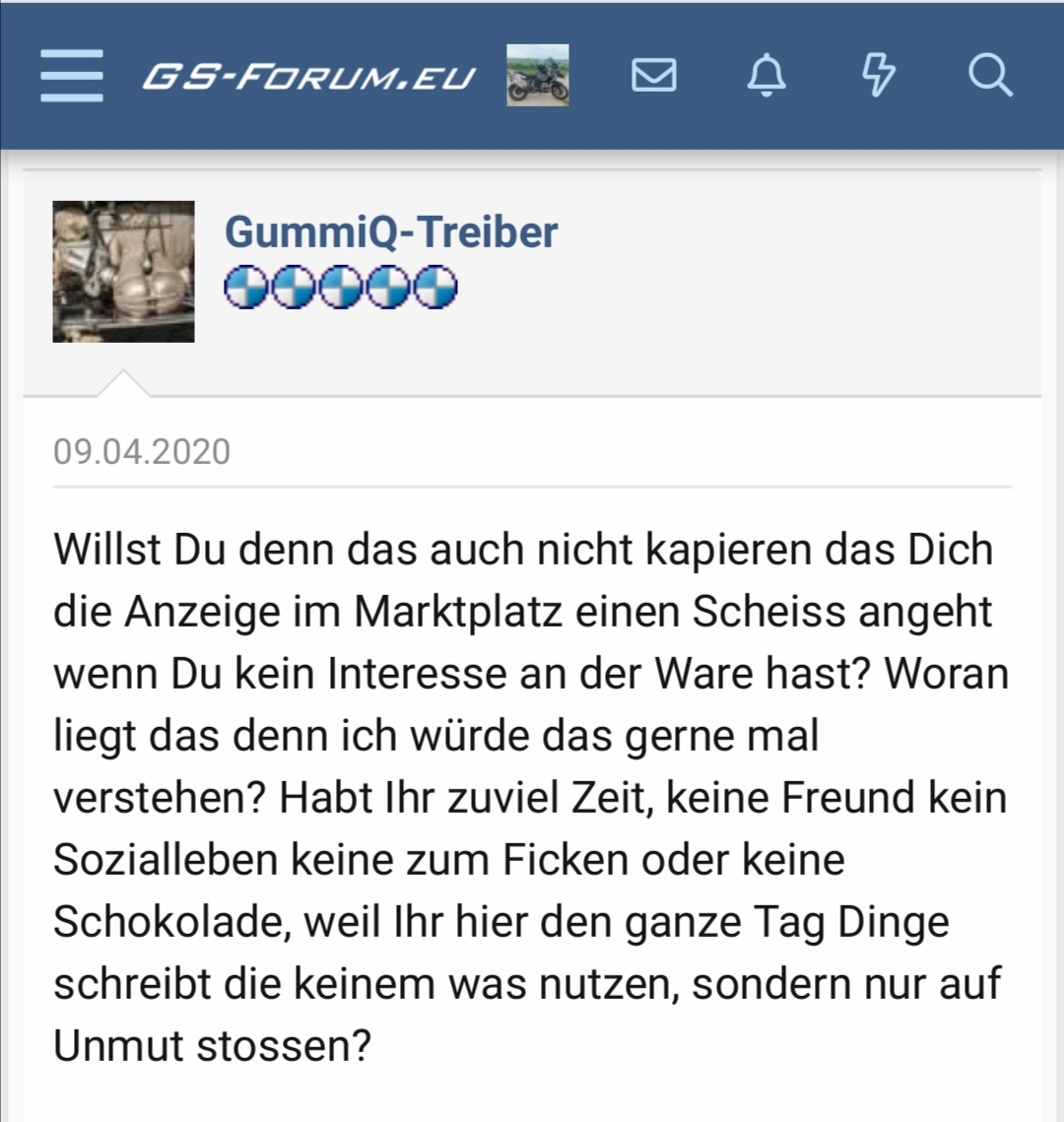The width and height of the screenshot is (1064, 1122).
Task: Click GummiQ-Treiber's engine avatar picture
Action: pyautogui.click(x=123, y=269)
